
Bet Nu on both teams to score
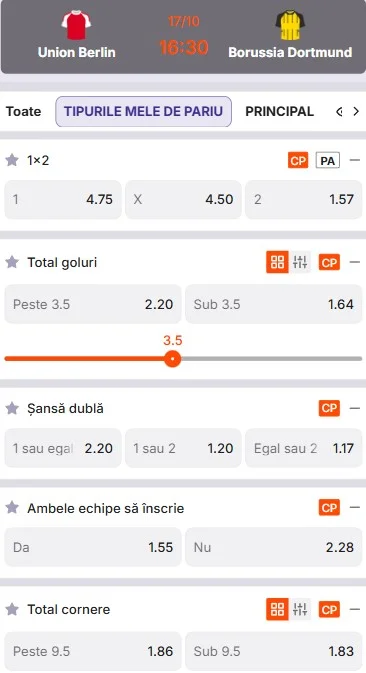pos(274,547)
